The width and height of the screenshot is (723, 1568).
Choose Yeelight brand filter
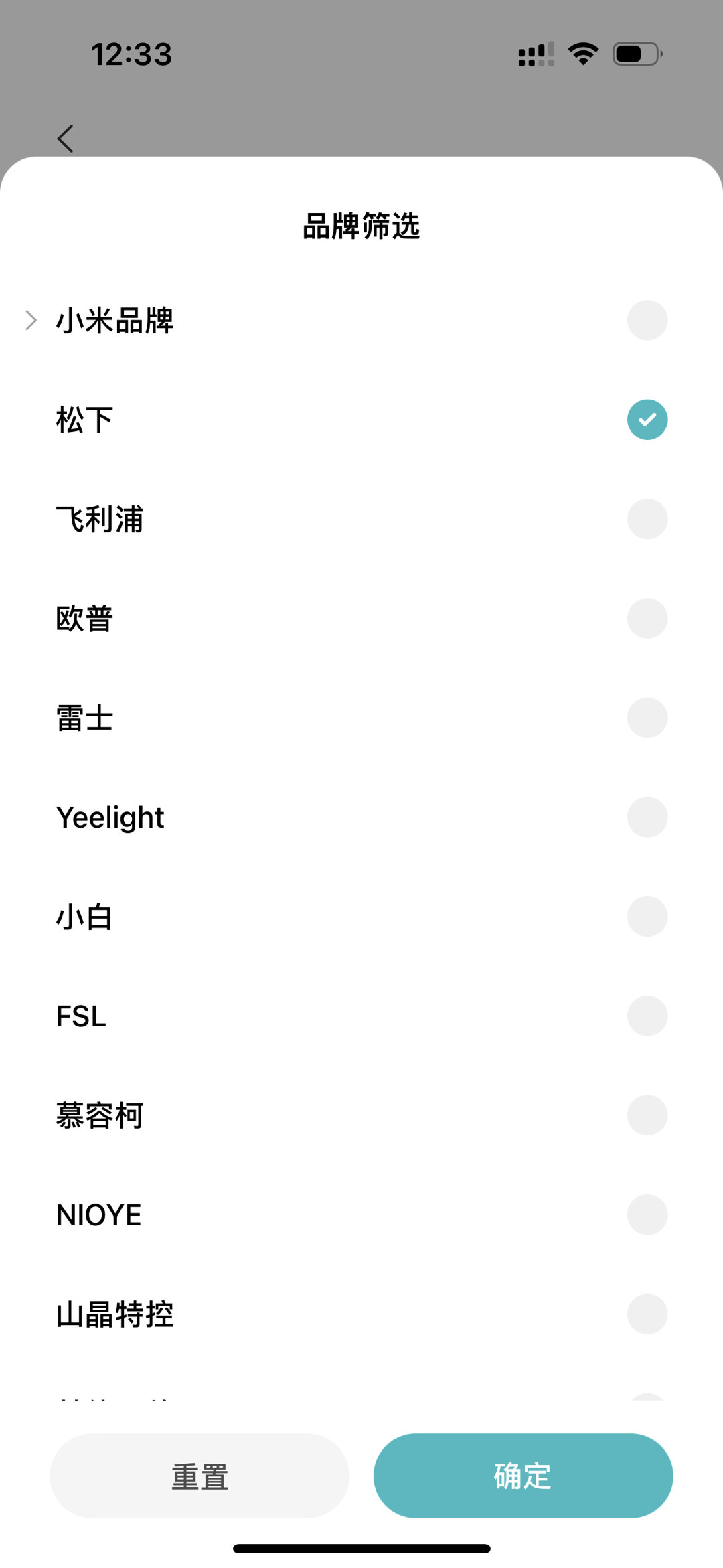pyautogui.click(x=647, y=817)
